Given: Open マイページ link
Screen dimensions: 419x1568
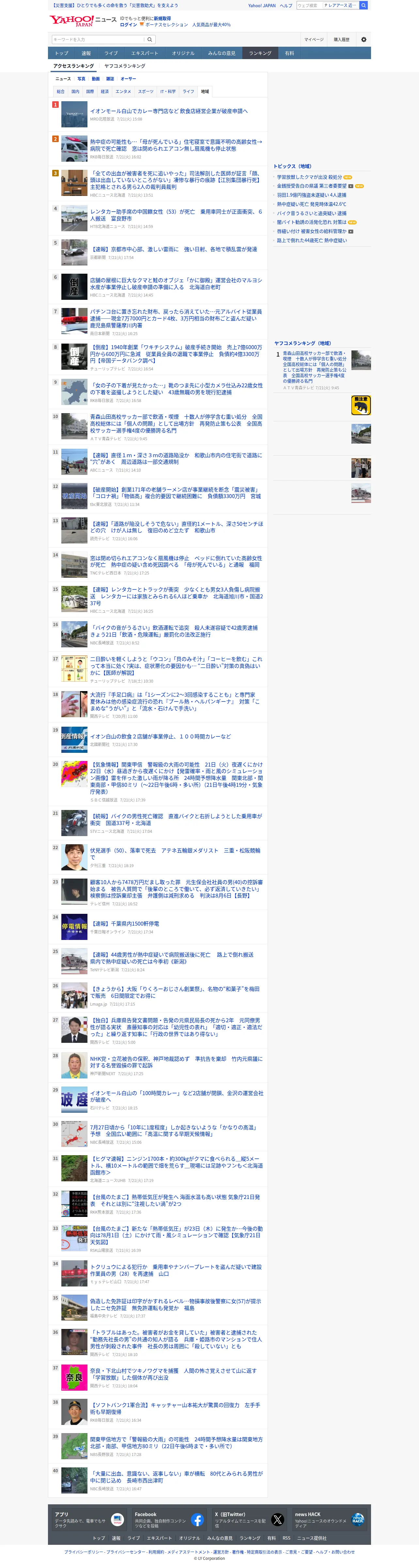Looking at the screenshot, I should pyautogui.click(x=314, y=40).
